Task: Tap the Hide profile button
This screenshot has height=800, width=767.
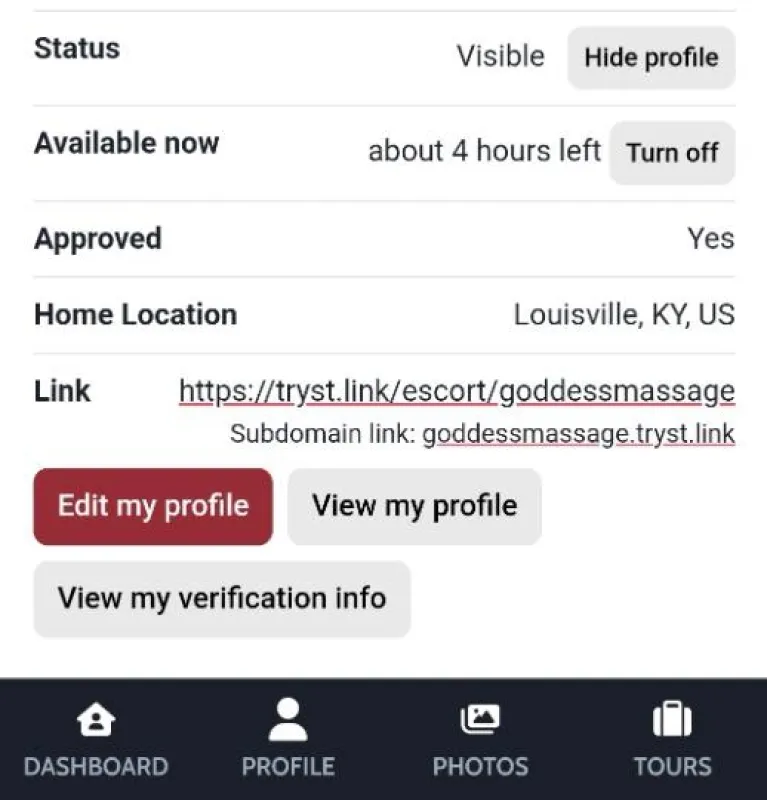Action: [651, 57]
